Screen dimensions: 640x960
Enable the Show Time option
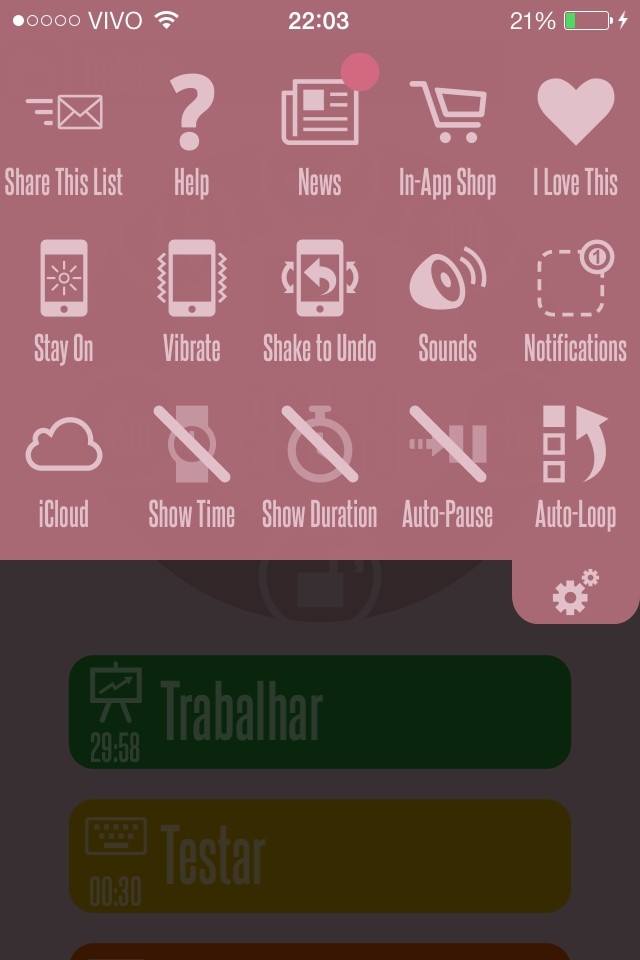(191, 466)
